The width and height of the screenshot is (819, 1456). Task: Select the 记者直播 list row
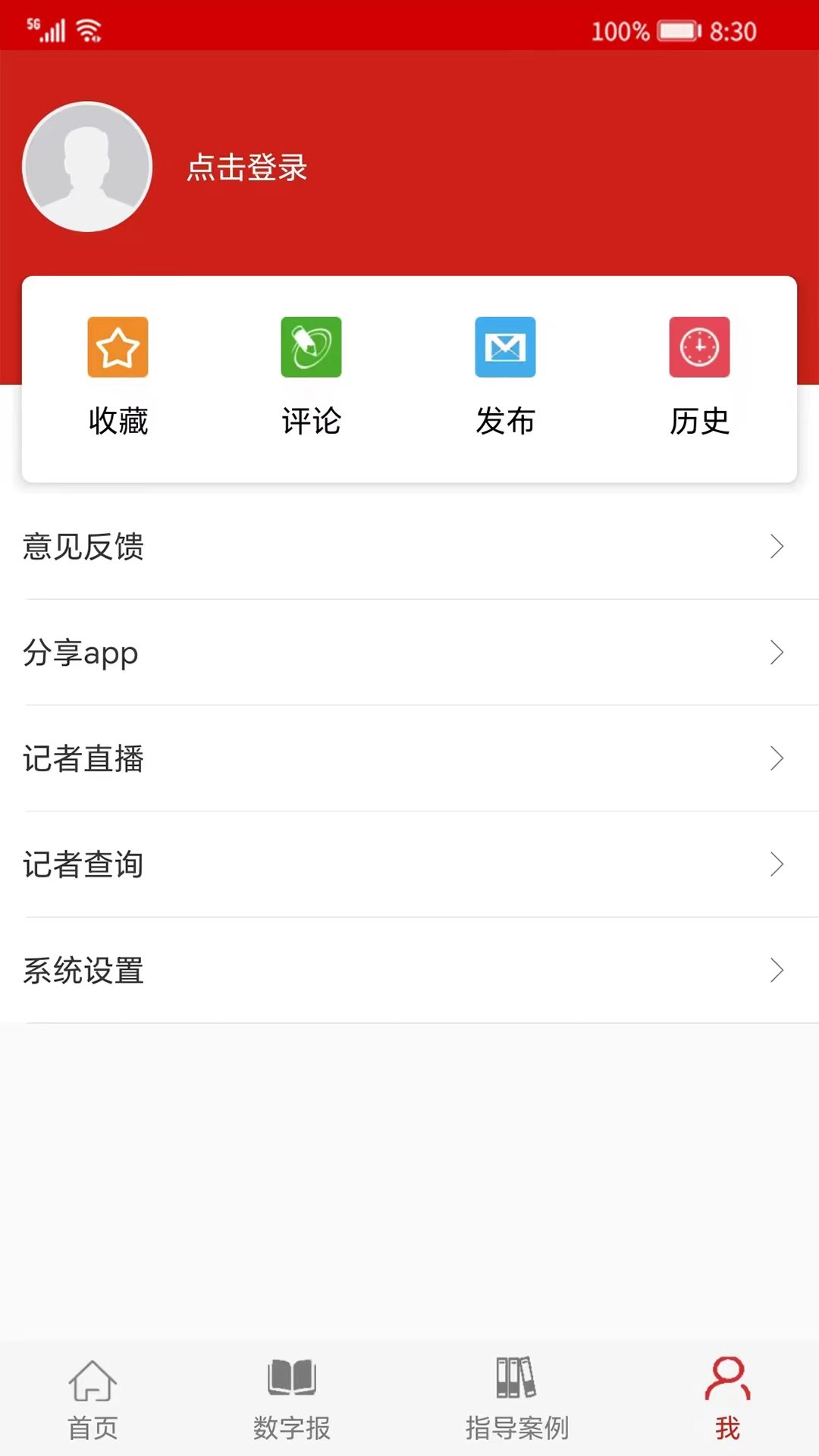click(409, 758)
